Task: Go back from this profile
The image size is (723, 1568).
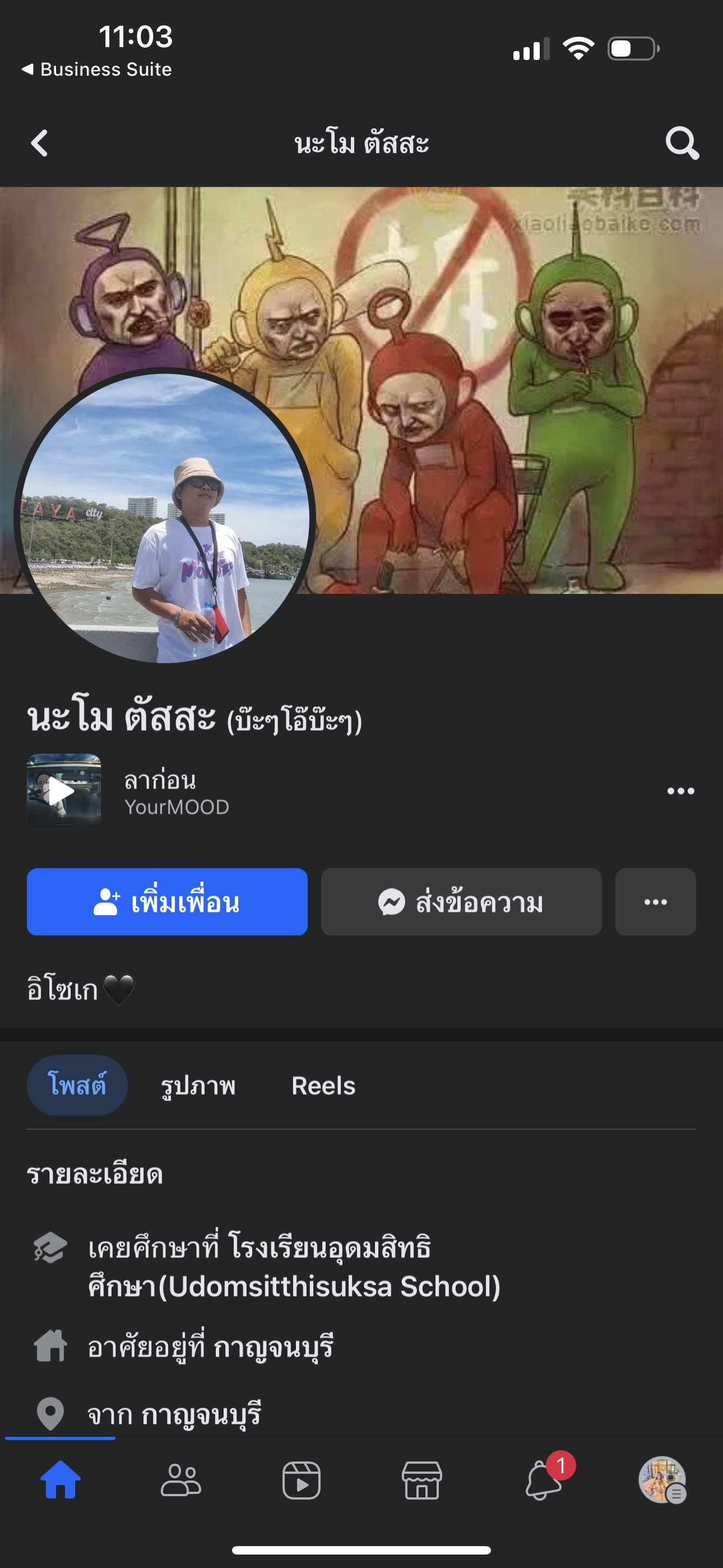Action: [x=40, y=144]
